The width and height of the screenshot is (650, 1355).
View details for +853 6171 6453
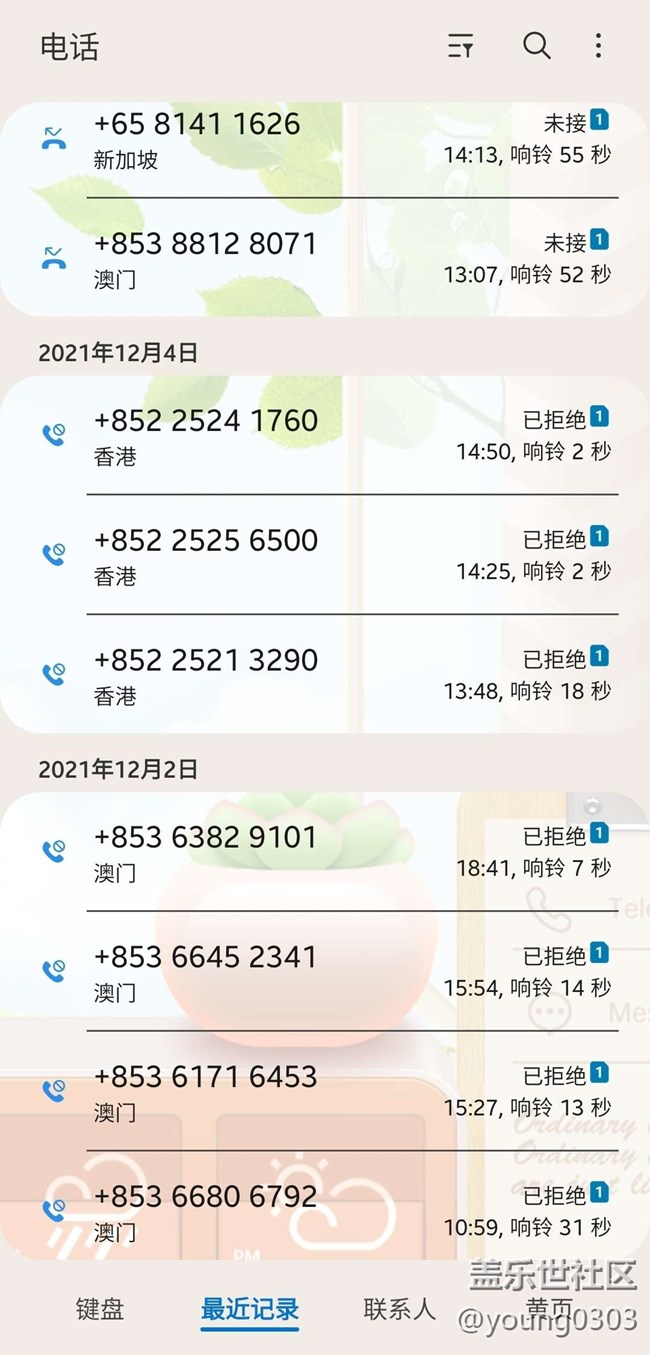325,1092
